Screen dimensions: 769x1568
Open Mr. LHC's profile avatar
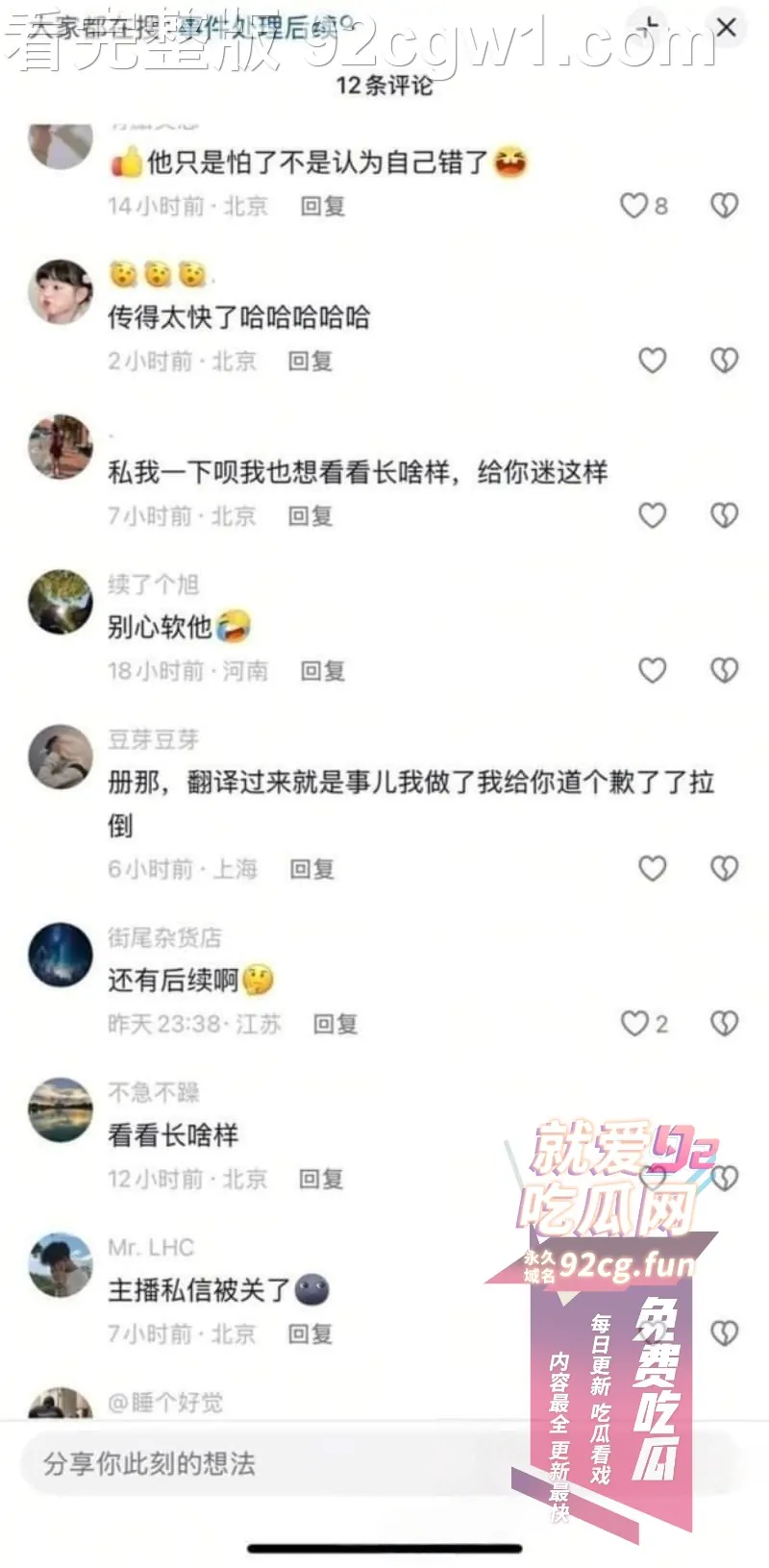(x=61, y=1264)
